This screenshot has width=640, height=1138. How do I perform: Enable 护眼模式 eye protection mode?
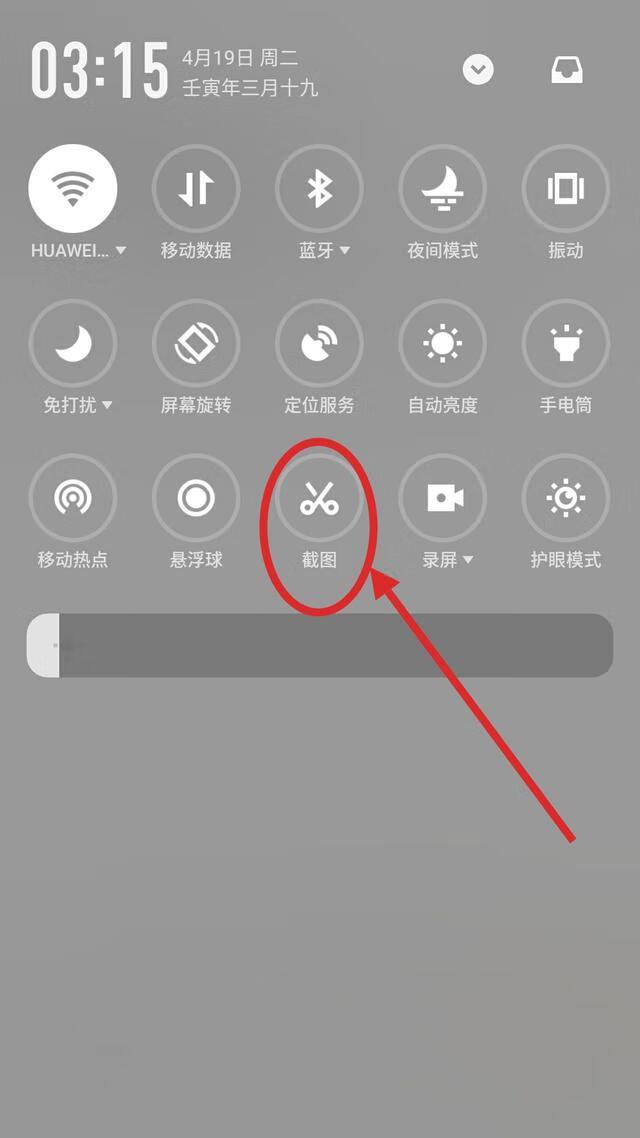pyautogui.click(x=565, y=498)
